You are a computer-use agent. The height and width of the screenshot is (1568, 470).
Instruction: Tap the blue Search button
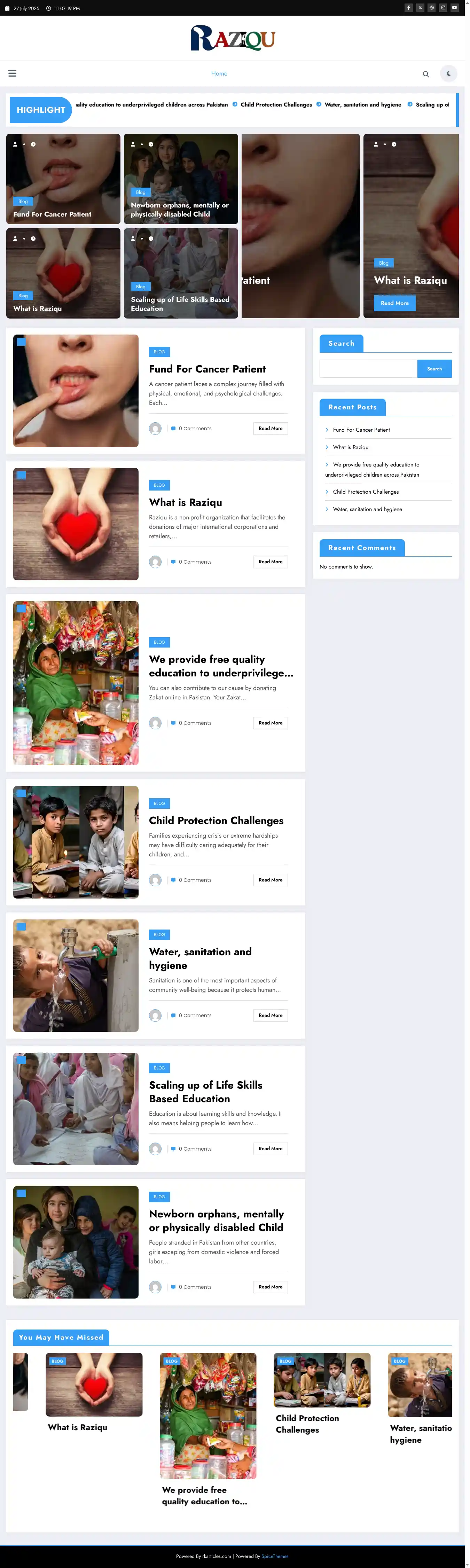click(434, 369)
